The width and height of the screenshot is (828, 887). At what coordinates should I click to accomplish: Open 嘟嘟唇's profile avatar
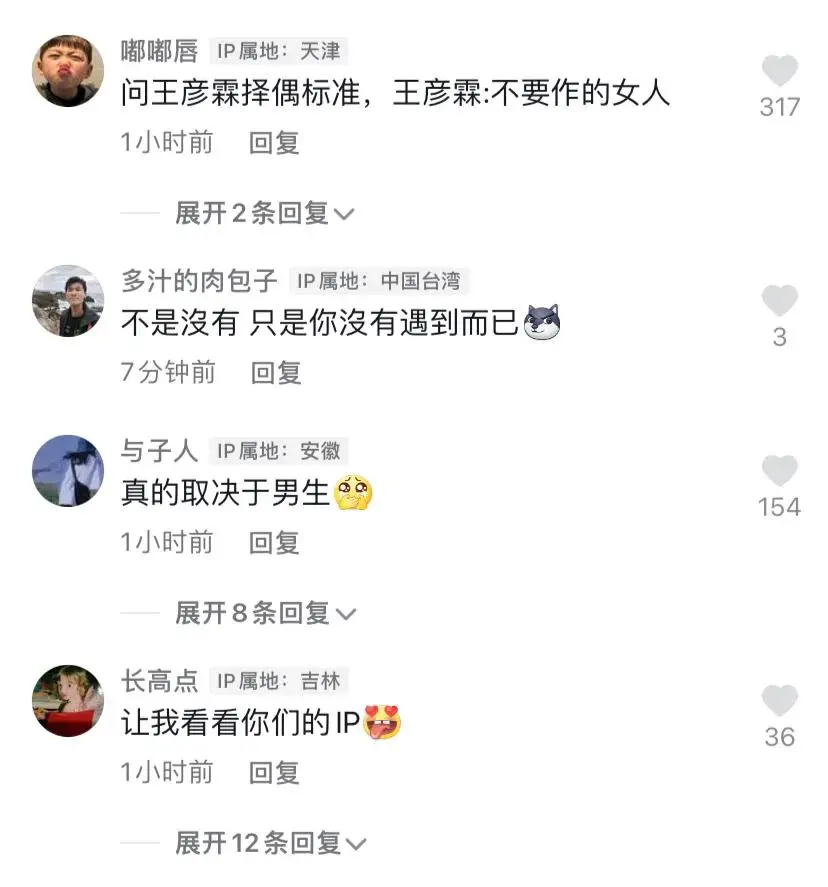click(x=68, y=71)
